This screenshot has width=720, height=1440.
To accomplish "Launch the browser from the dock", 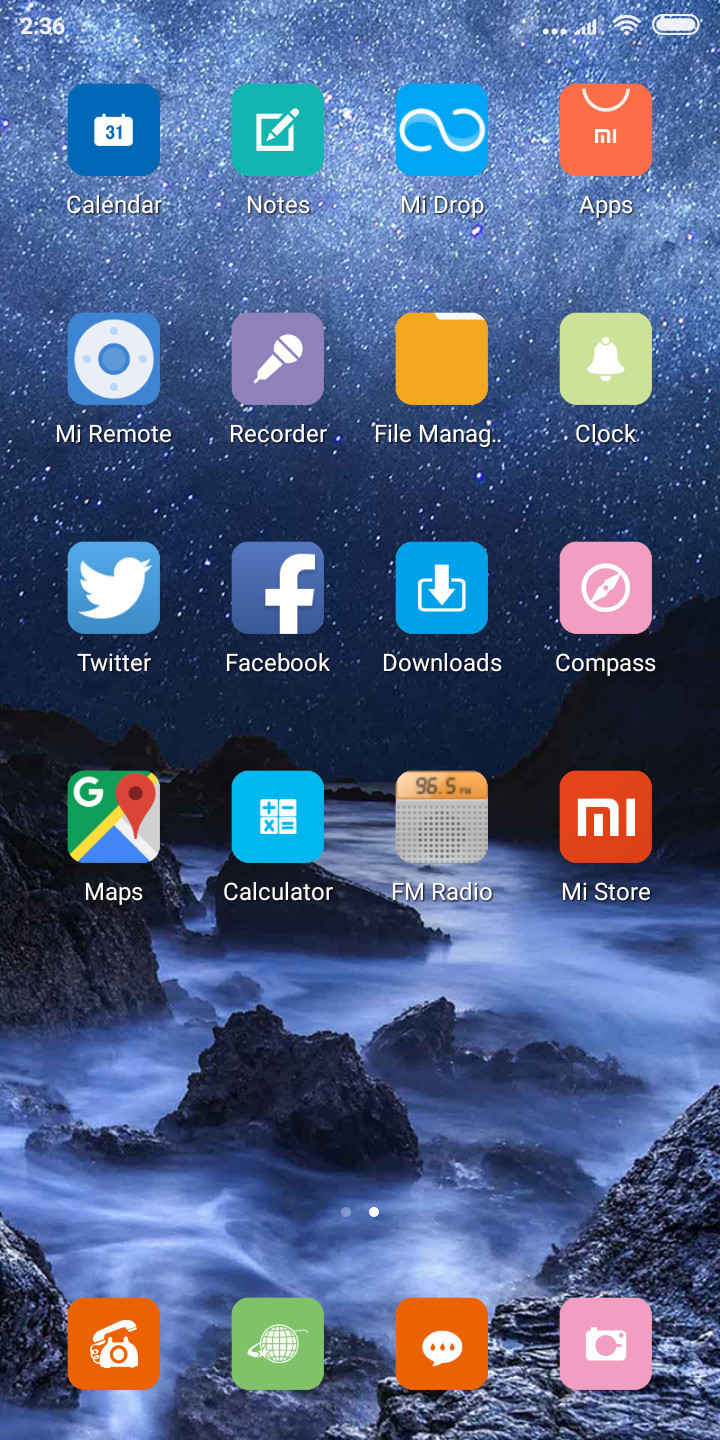I will 278,1344.
